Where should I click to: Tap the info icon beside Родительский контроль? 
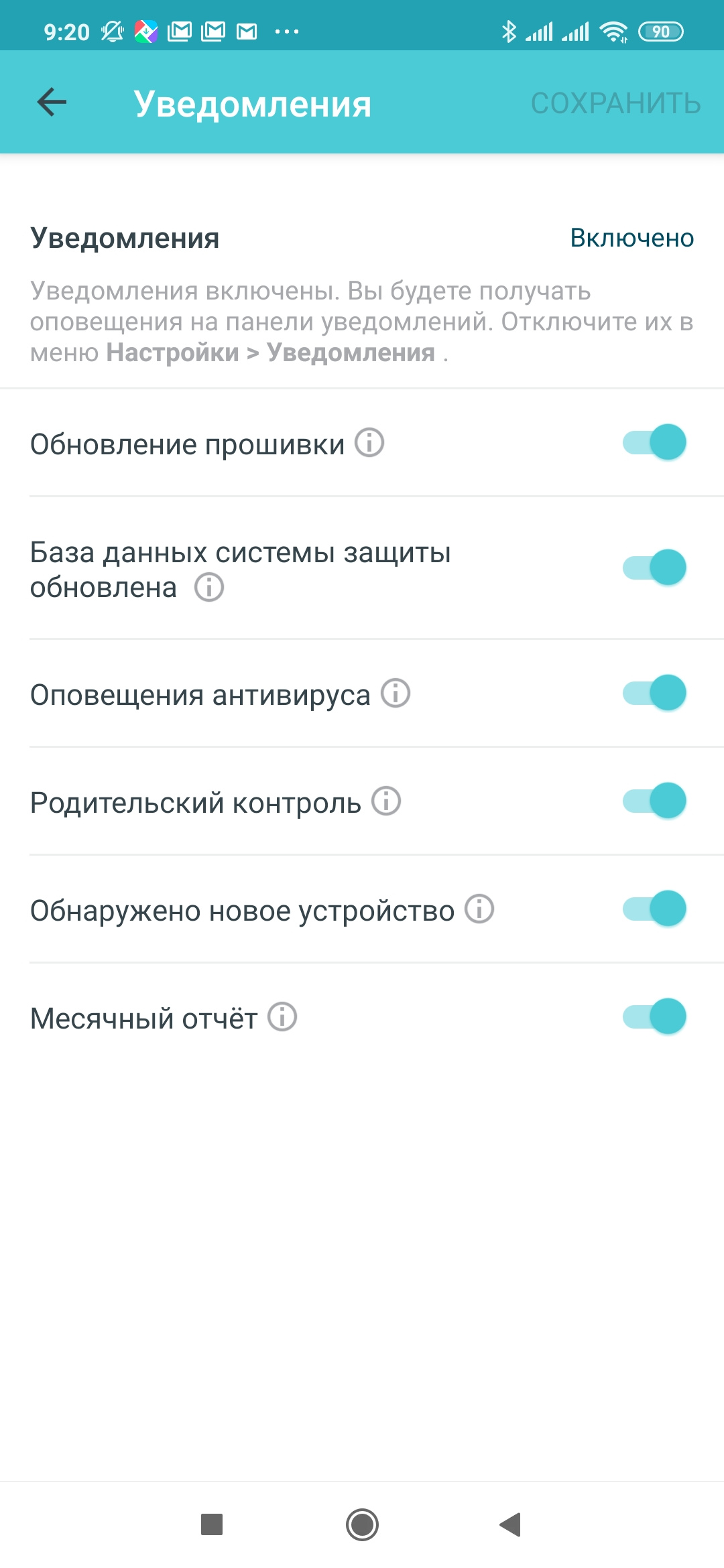pyautogui.click(x=386, y=801)
